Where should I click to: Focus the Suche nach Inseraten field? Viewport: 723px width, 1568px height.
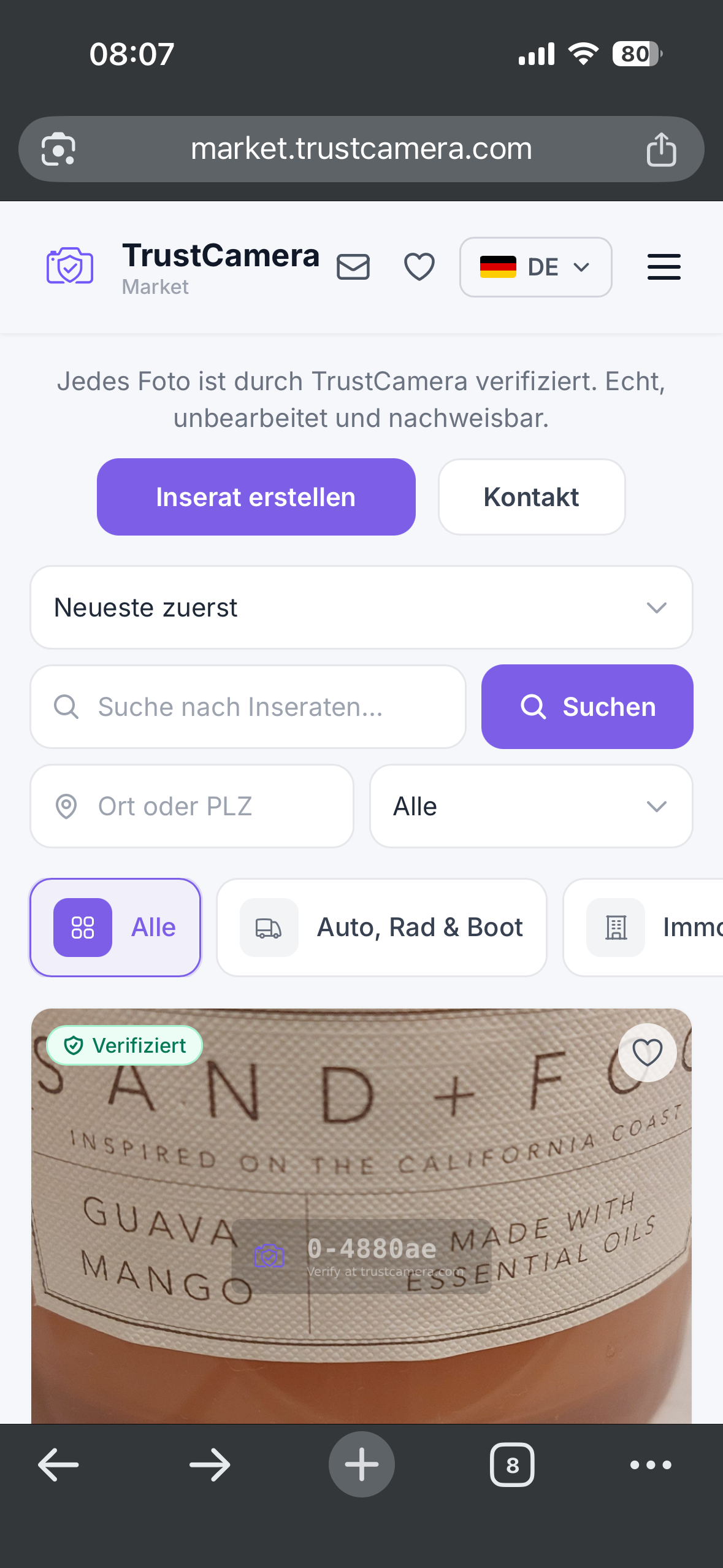tap(248, 707)
